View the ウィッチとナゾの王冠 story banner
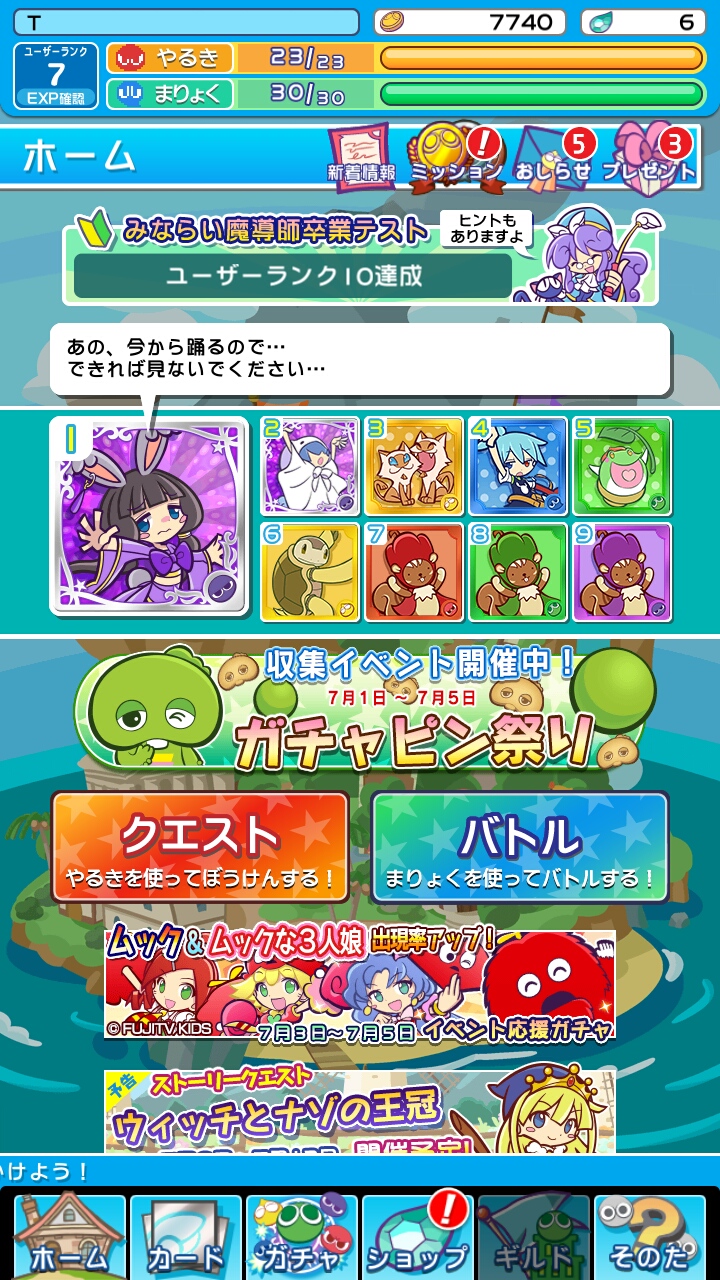 tap(360, 1110)
